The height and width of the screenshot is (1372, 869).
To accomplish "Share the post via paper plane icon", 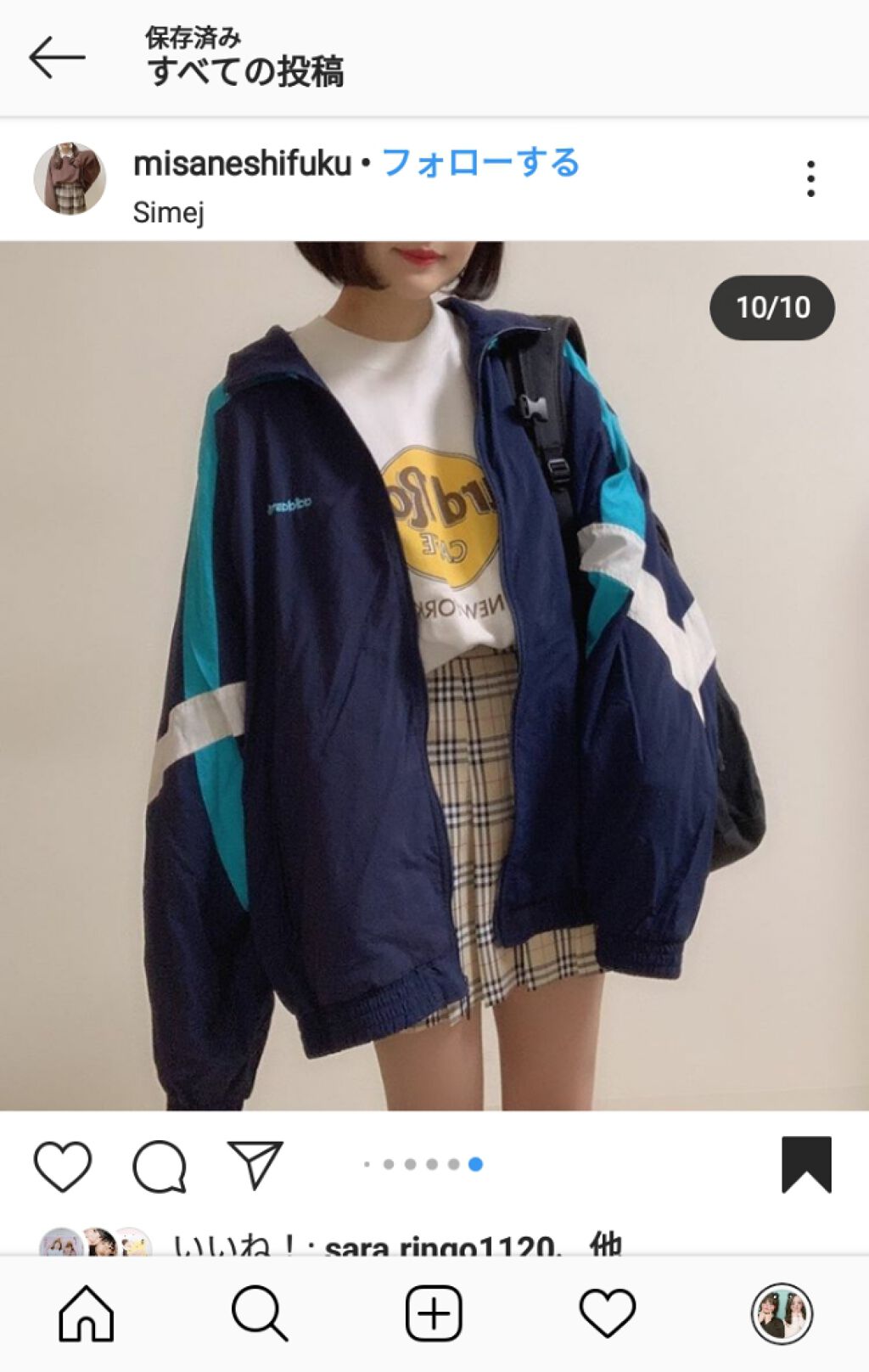I will point(255,1165).
